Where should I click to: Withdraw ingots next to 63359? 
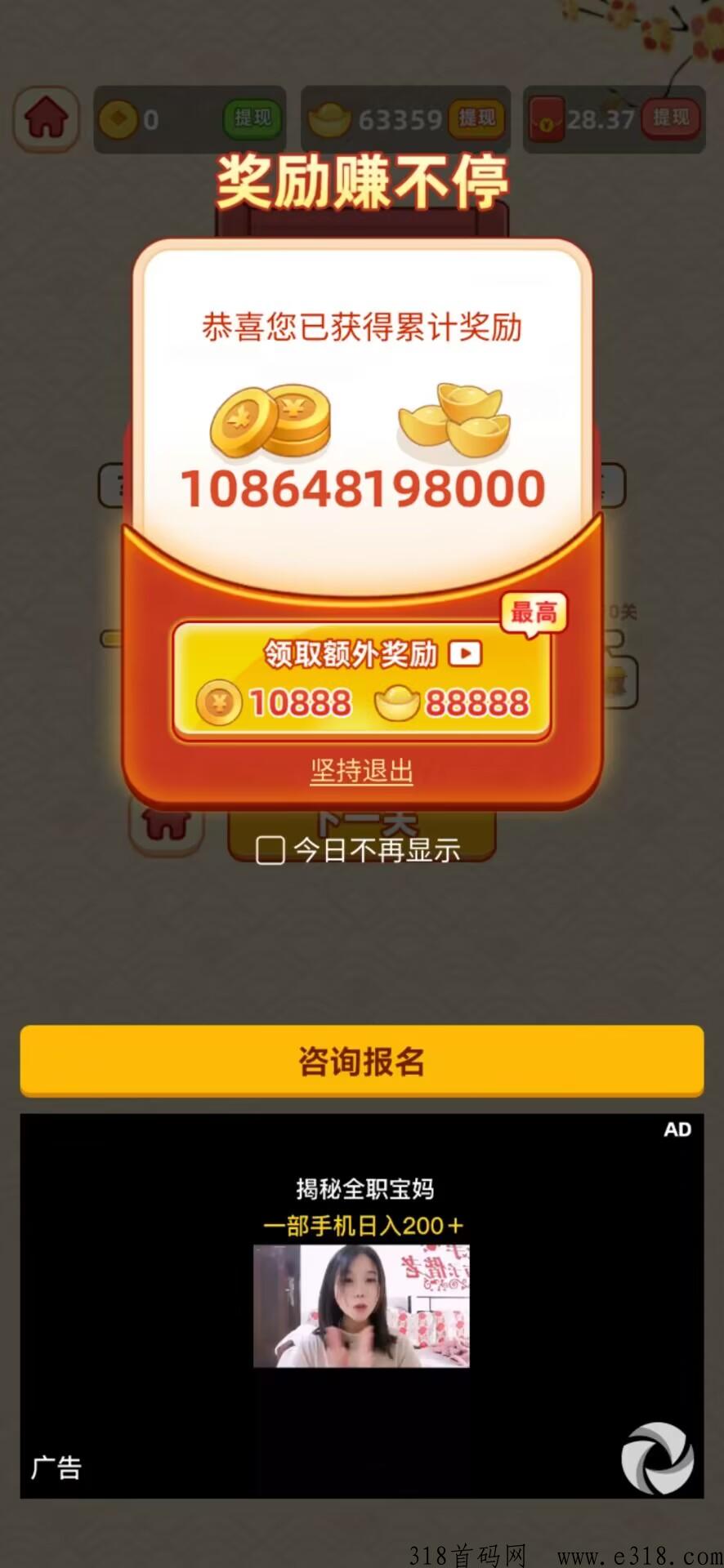point(476,119)
